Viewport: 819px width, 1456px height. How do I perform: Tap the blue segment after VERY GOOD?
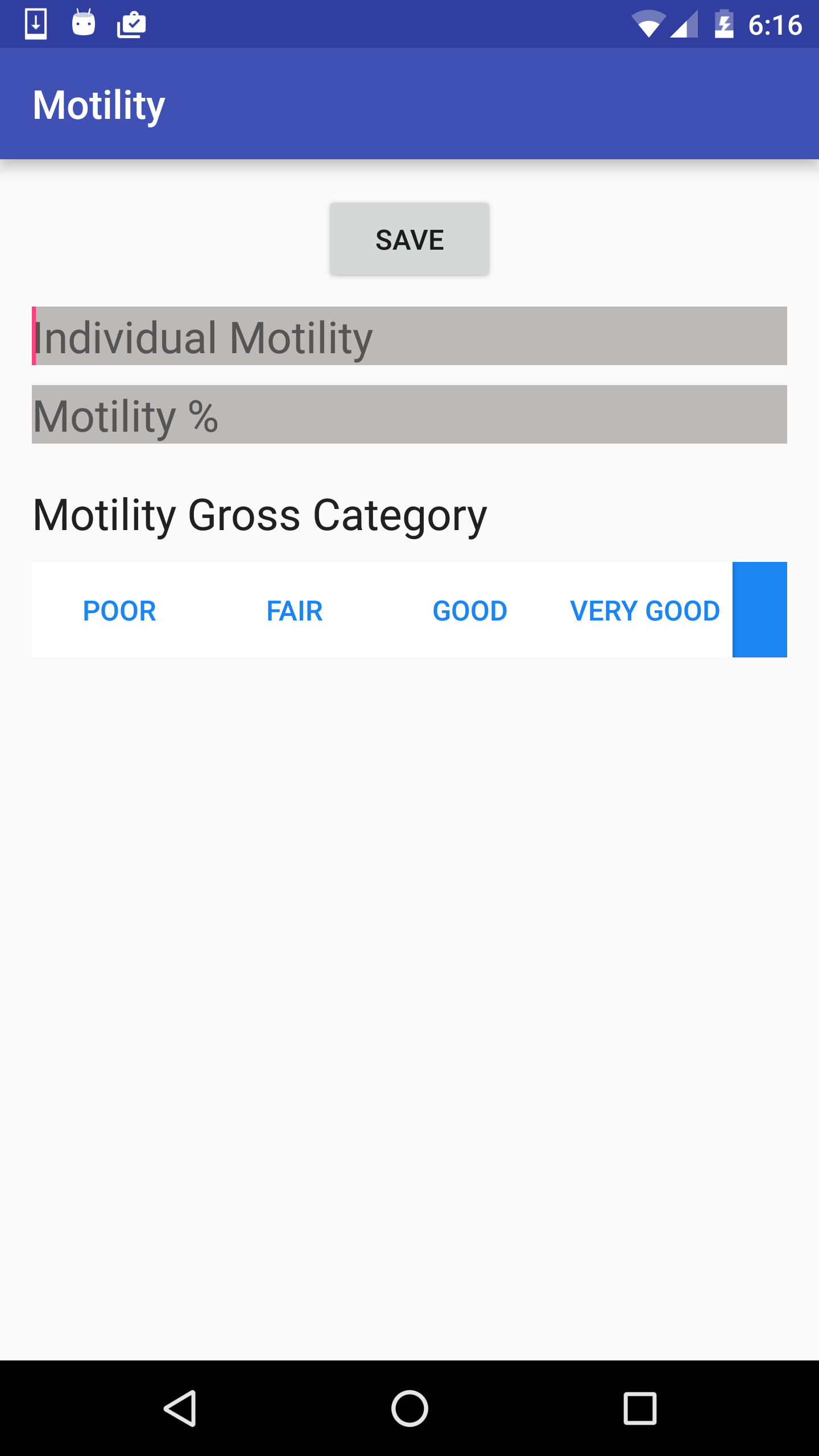759,610
